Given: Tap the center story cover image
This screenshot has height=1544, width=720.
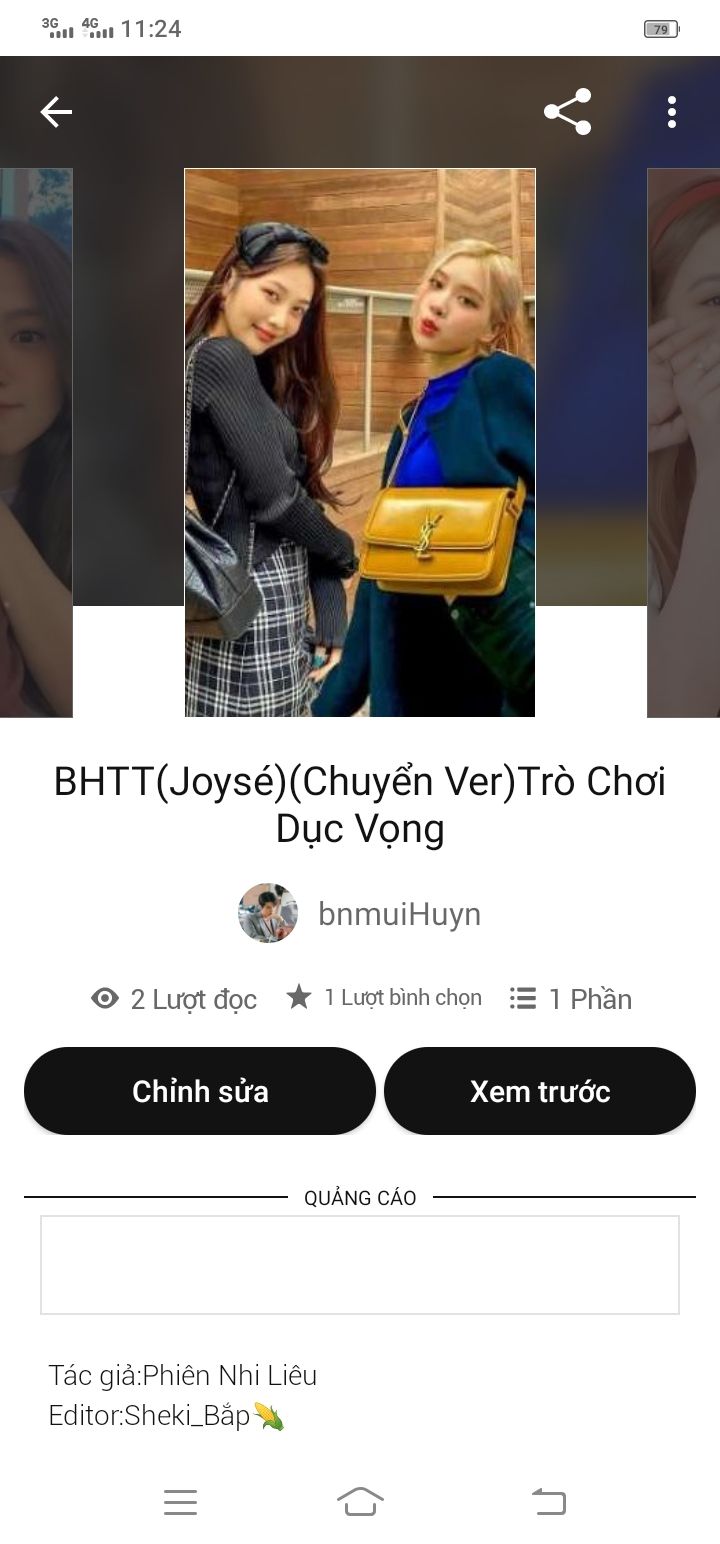Looking at the screenshot, I should tap(360, 442).
